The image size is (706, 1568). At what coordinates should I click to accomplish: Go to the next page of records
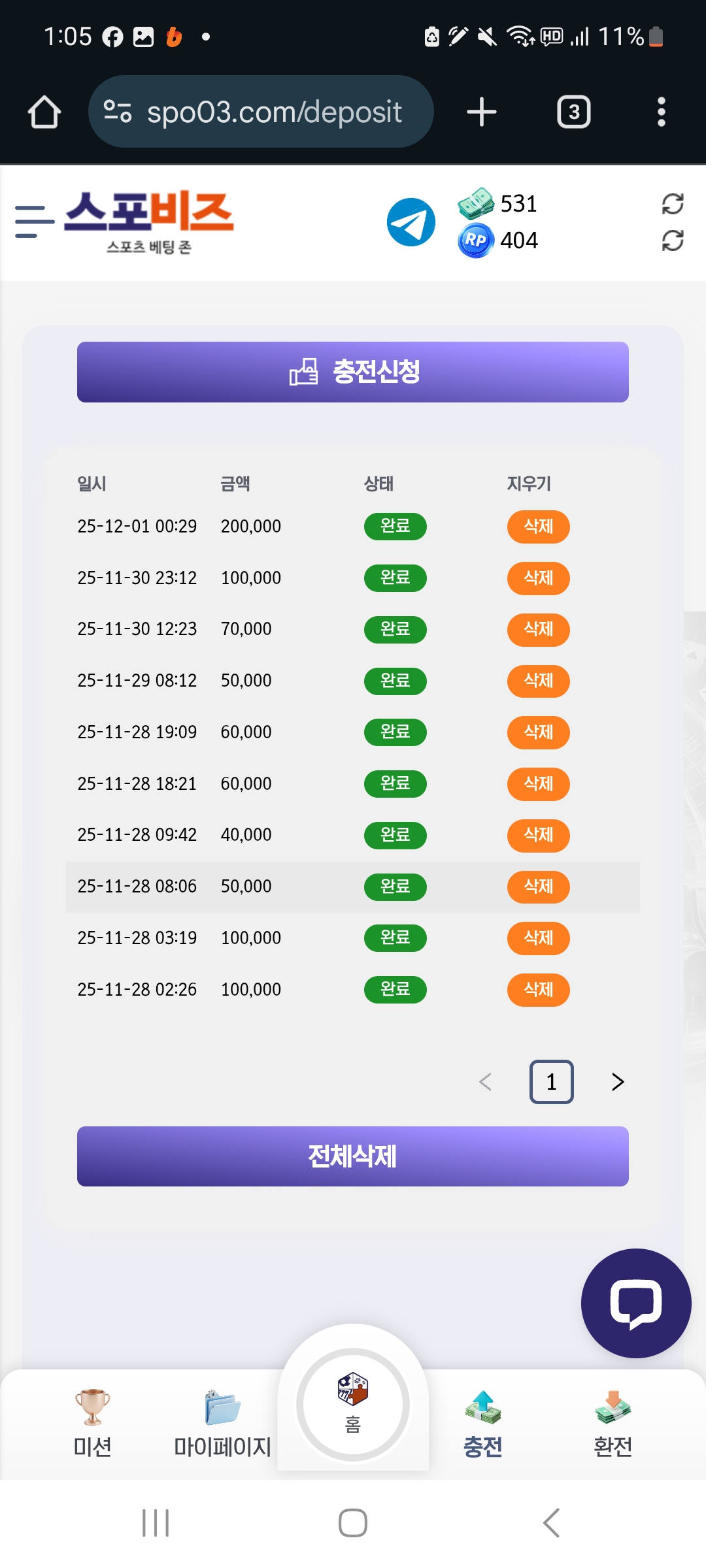point(618,1082)
